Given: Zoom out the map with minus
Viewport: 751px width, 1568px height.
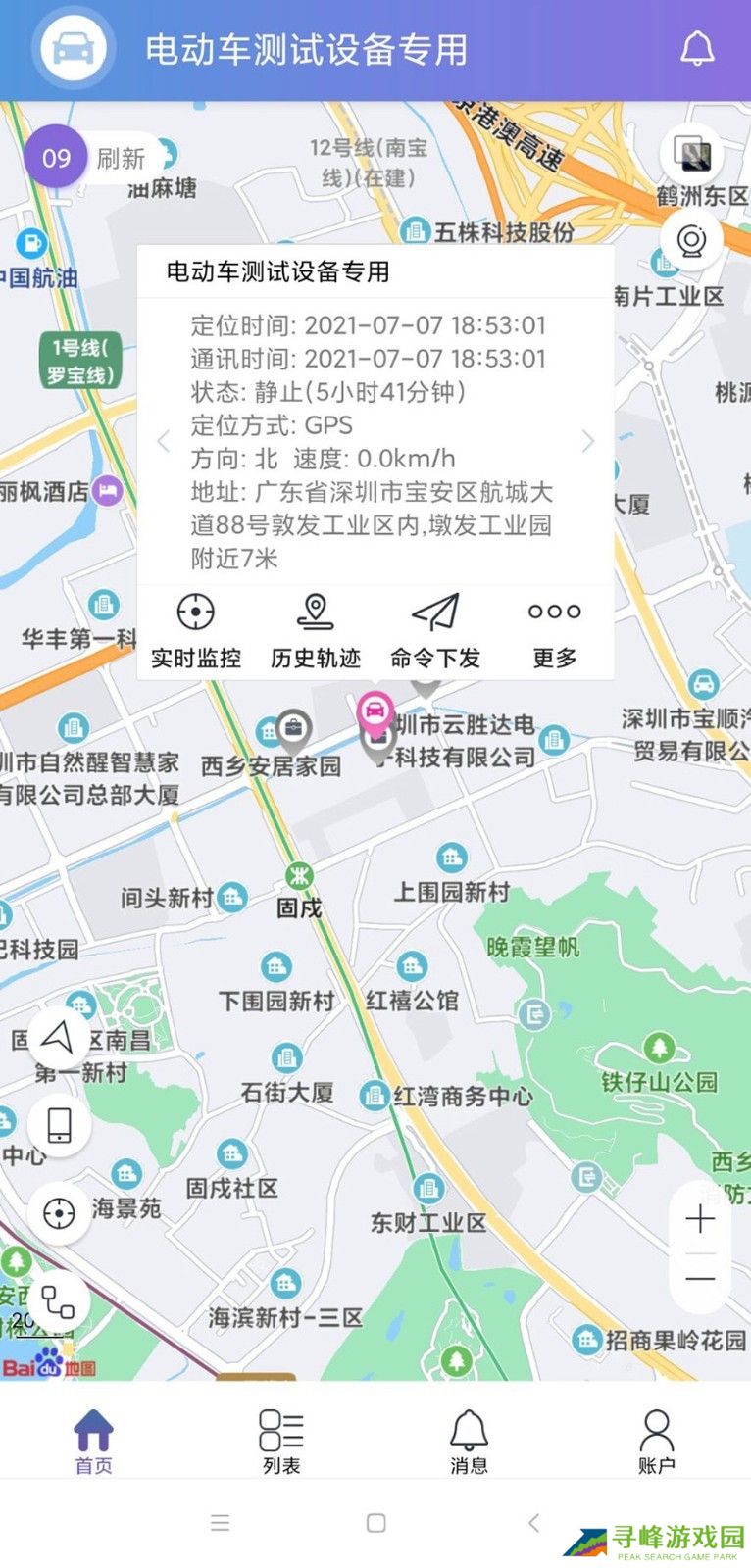Looking at the screenshot, I should pyautogui.click(x=700, y=1278).
